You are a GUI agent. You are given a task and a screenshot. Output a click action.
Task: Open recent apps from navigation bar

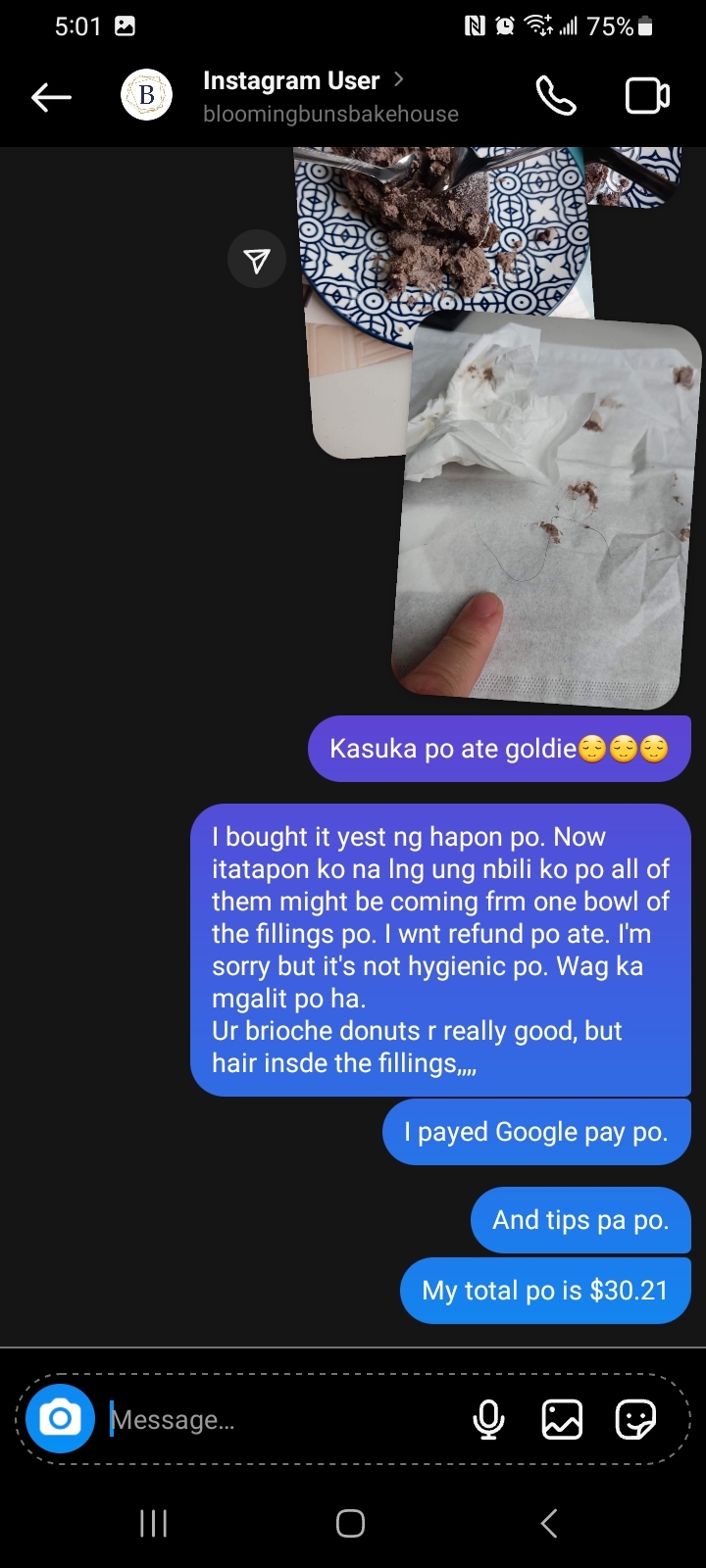[154, 1523]
